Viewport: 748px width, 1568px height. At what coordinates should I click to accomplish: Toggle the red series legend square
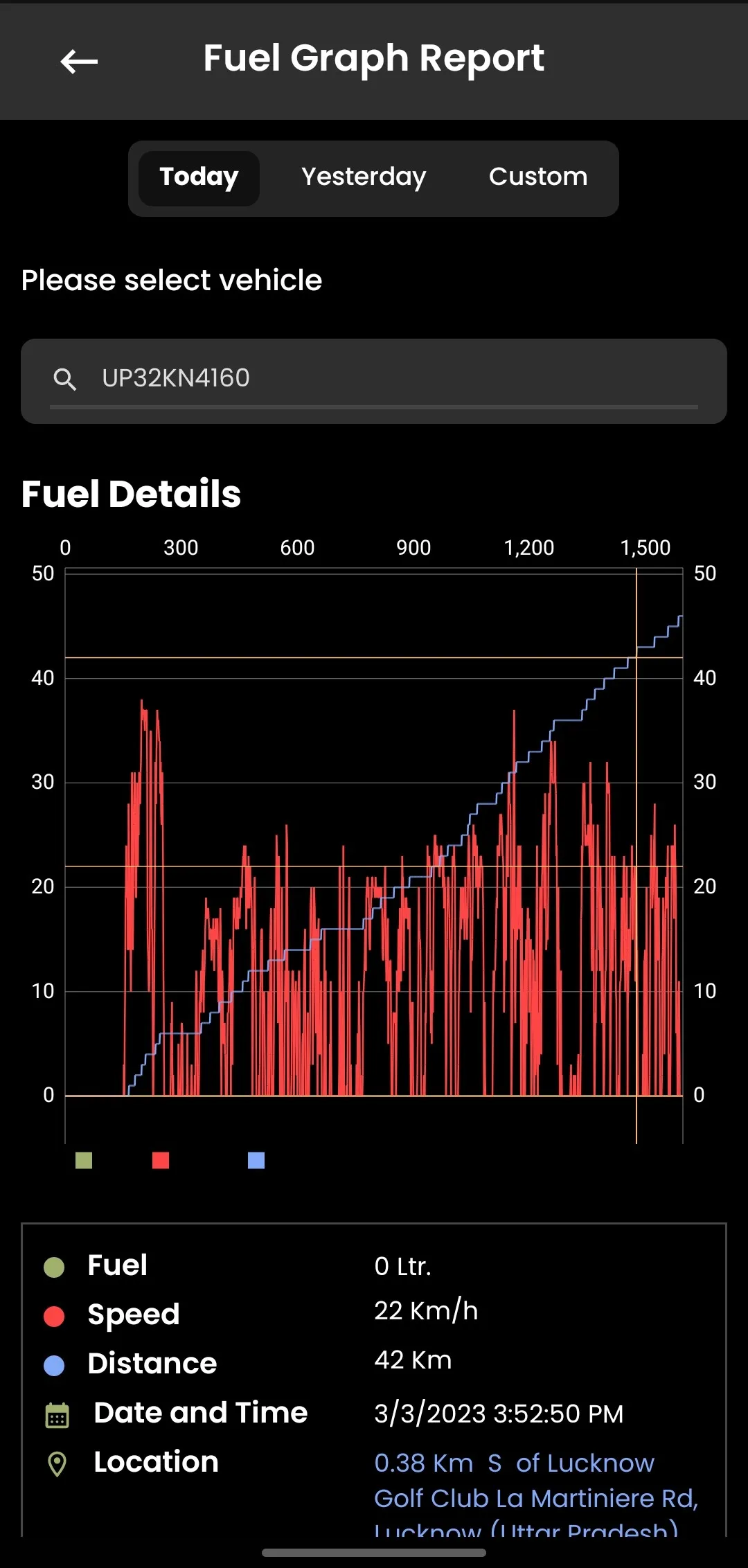pyautogui.click(x=161, y=1161)
